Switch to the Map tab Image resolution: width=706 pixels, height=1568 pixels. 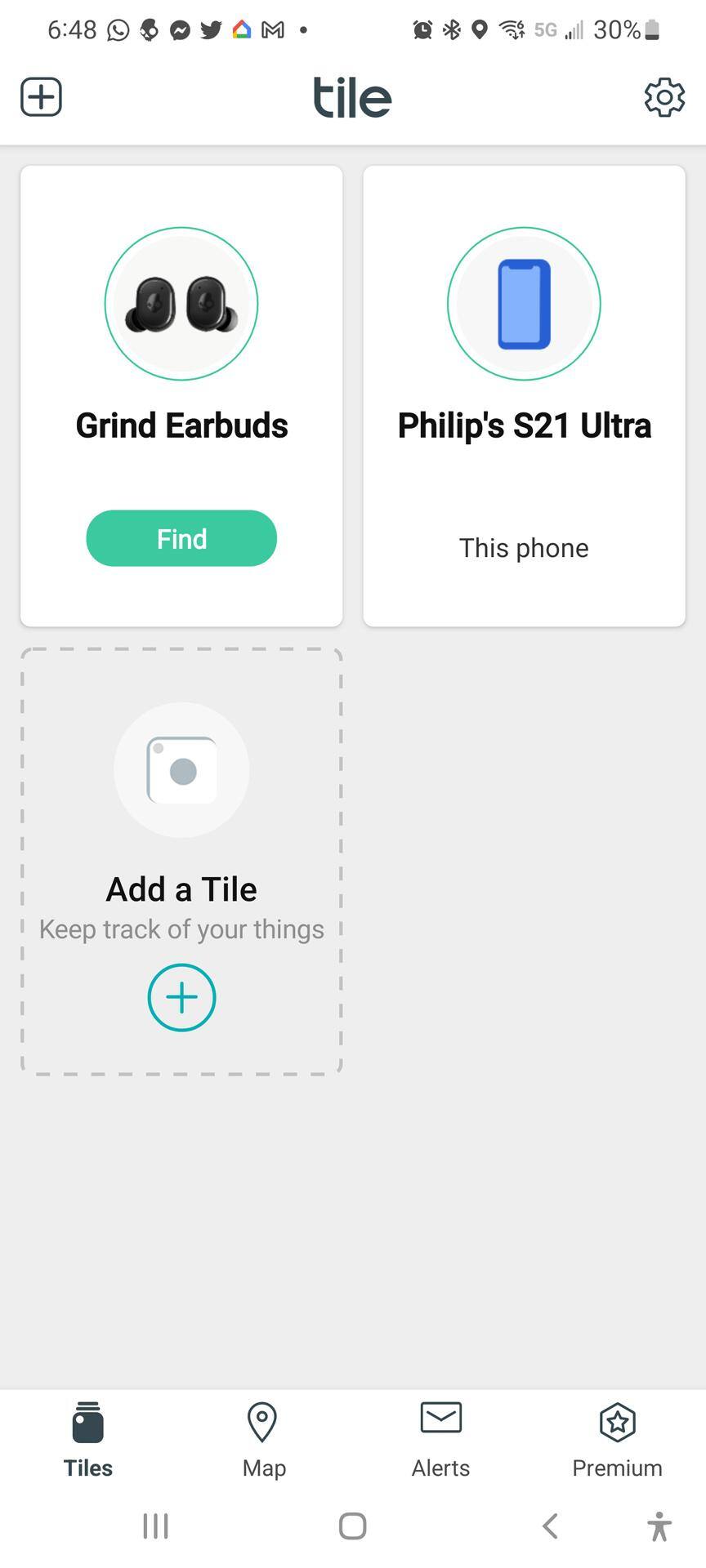[263, 1439]
